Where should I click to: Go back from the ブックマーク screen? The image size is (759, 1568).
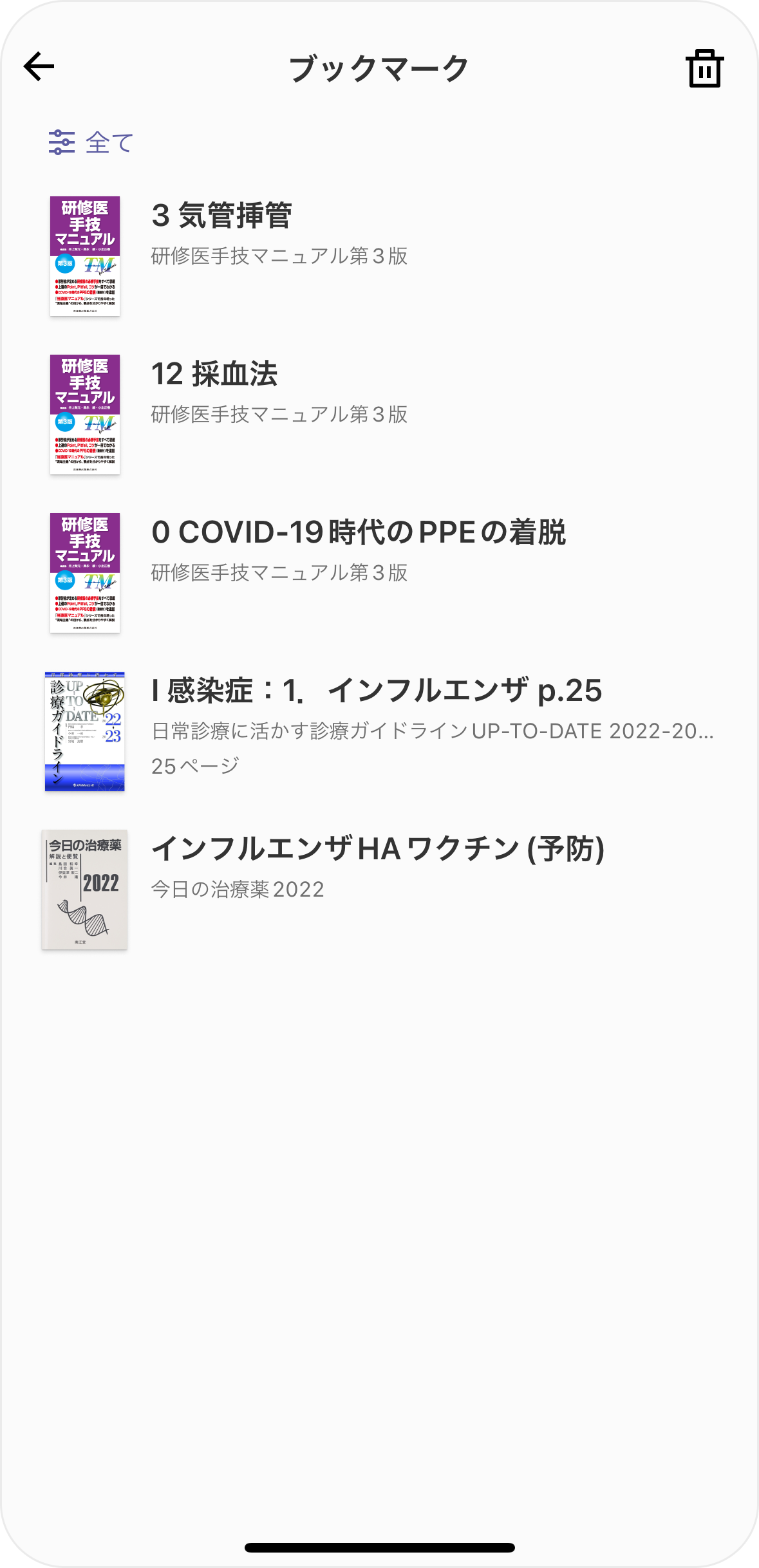[39, 67]
